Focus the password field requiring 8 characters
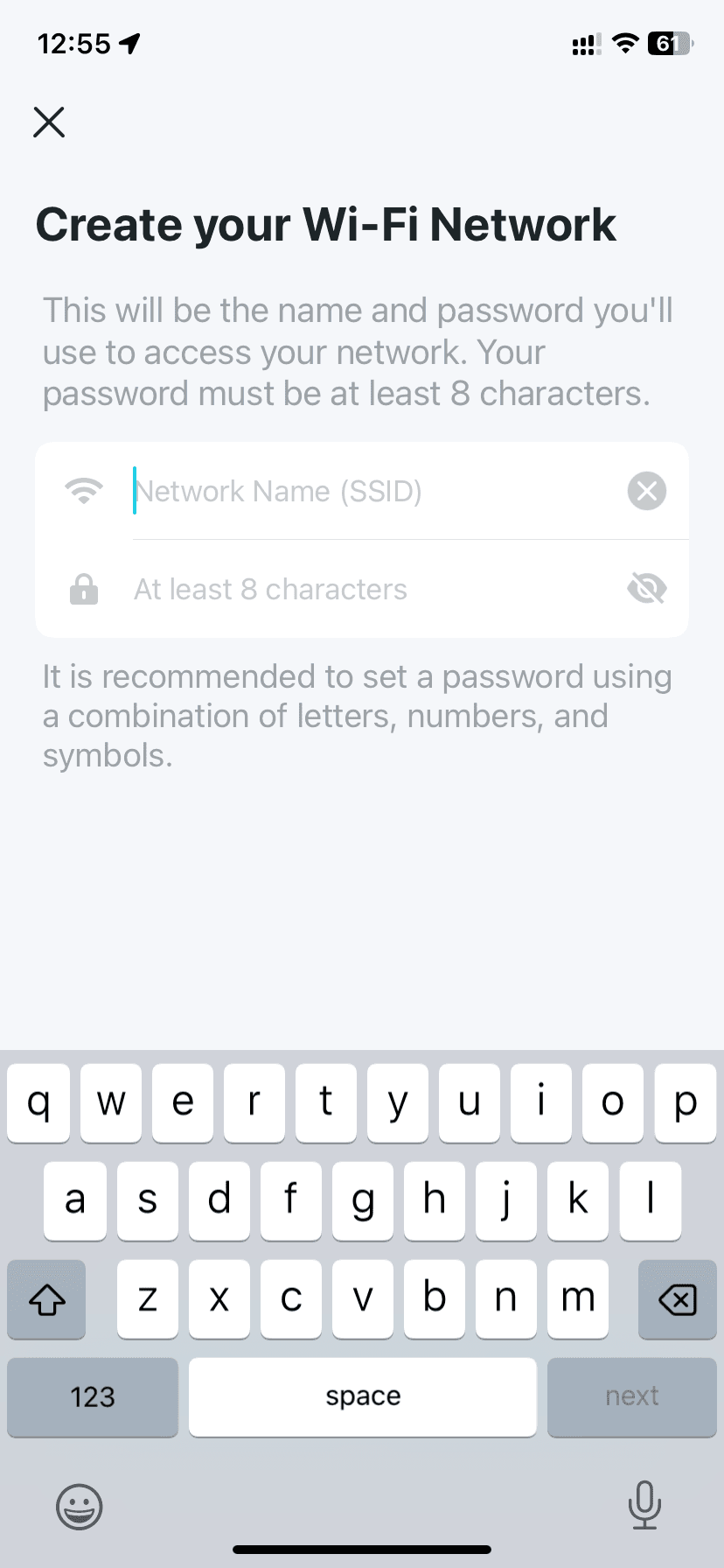 point(376,589)
